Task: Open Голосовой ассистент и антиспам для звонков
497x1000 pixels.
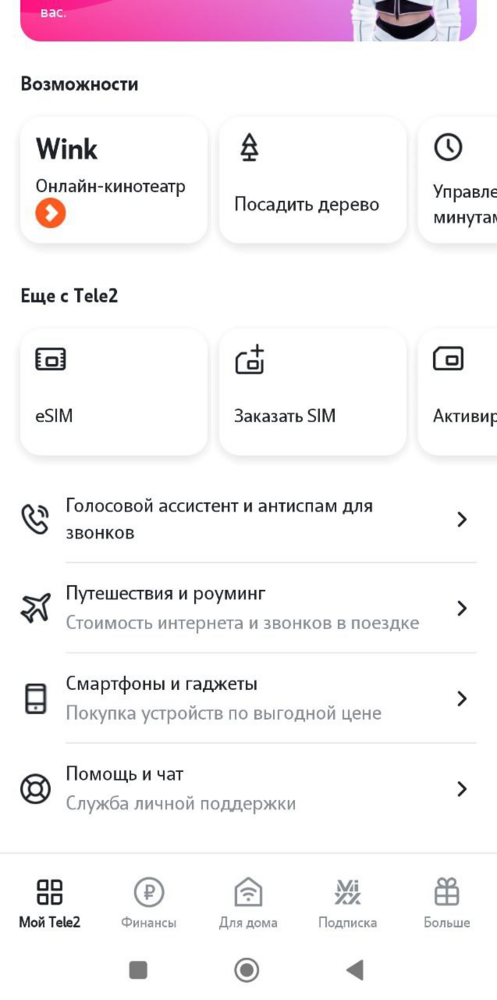Action: [248, 519]
